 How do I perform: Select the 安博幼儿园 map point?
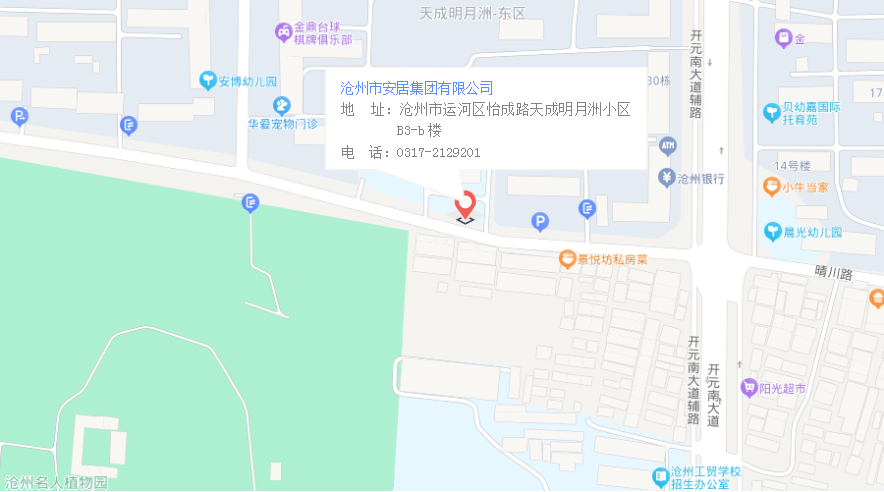(x=208, y=81)
